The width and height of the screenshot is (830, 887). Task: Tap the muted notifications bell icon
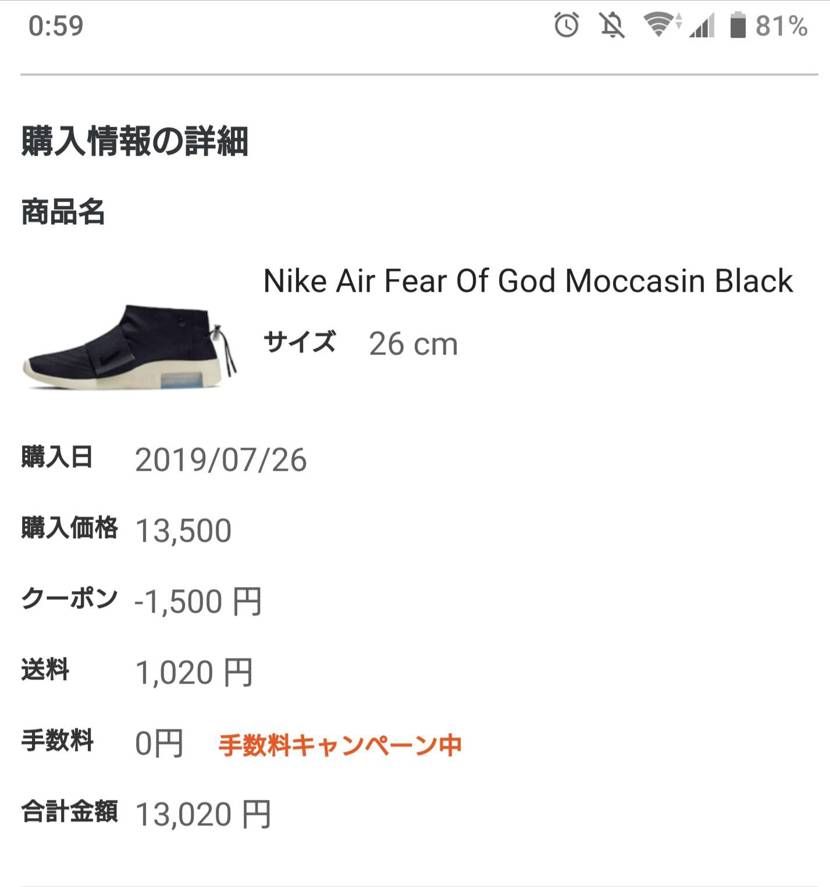point(612,22)
